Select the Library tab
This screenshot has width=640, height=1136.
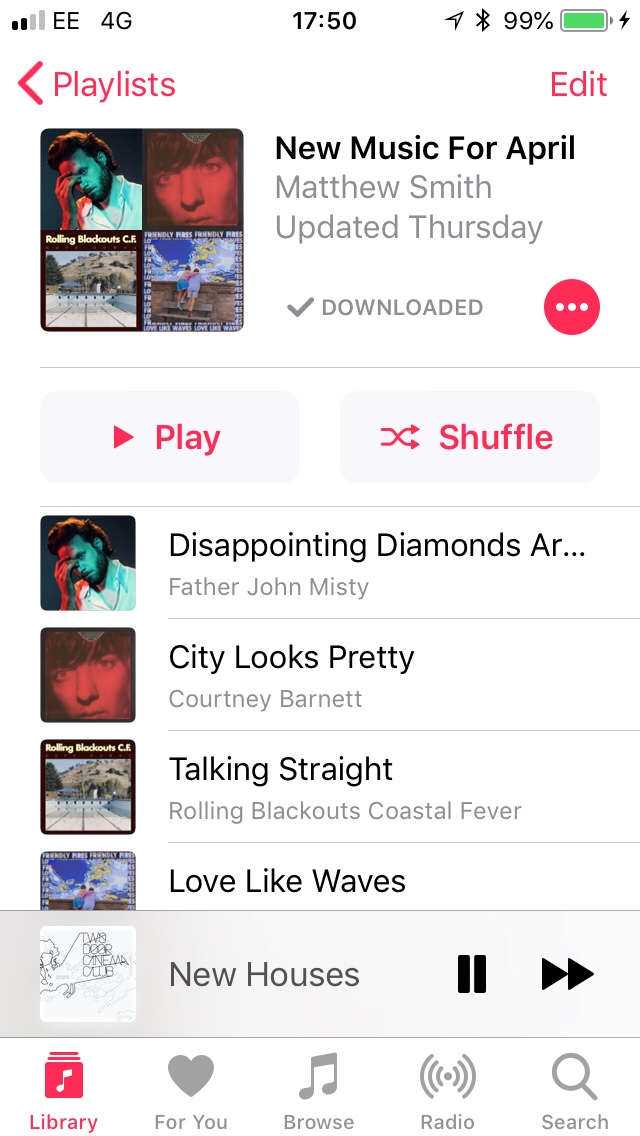point(63,1093)
